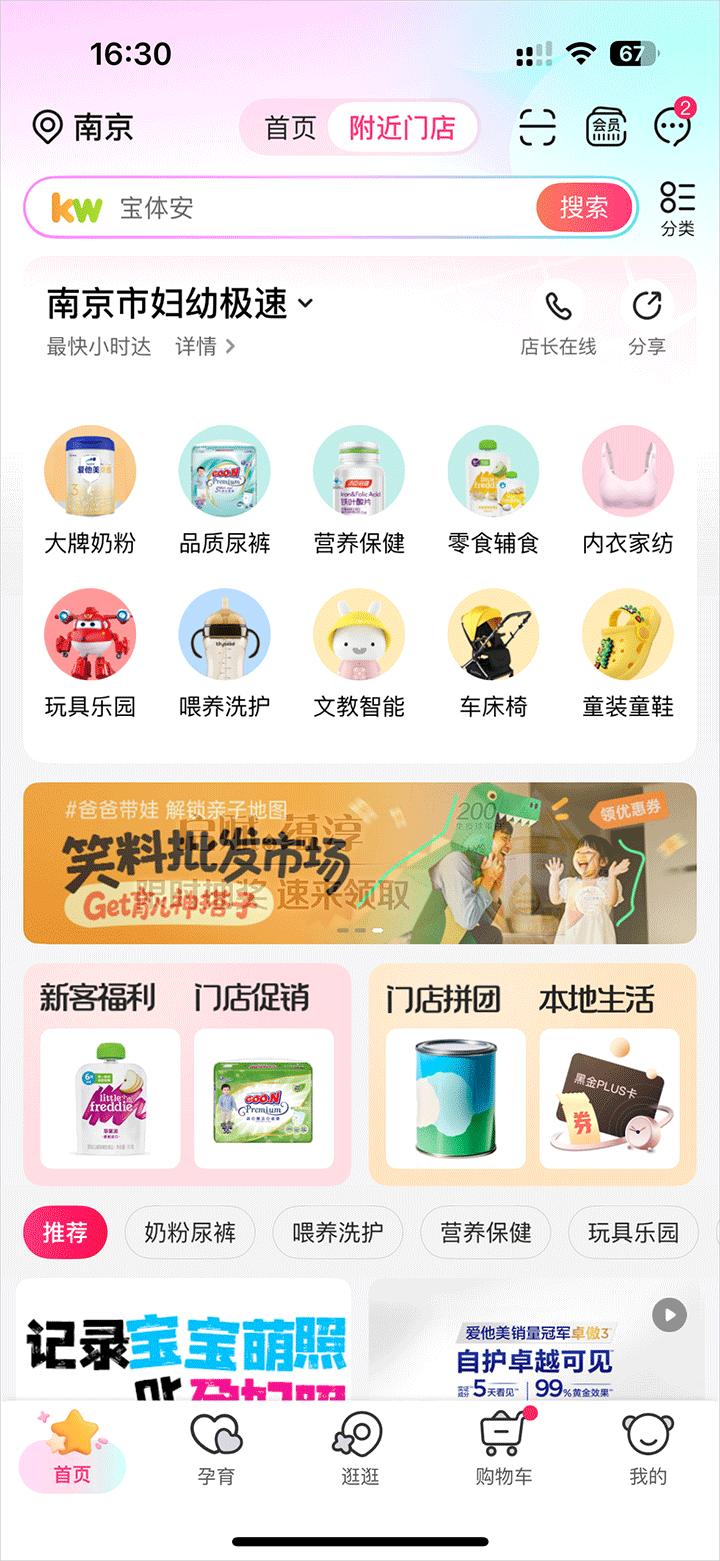Expand the 南京市妇幼极速 store dropdown
This screenshot has width=720, height=1561.
pos(306,303)
